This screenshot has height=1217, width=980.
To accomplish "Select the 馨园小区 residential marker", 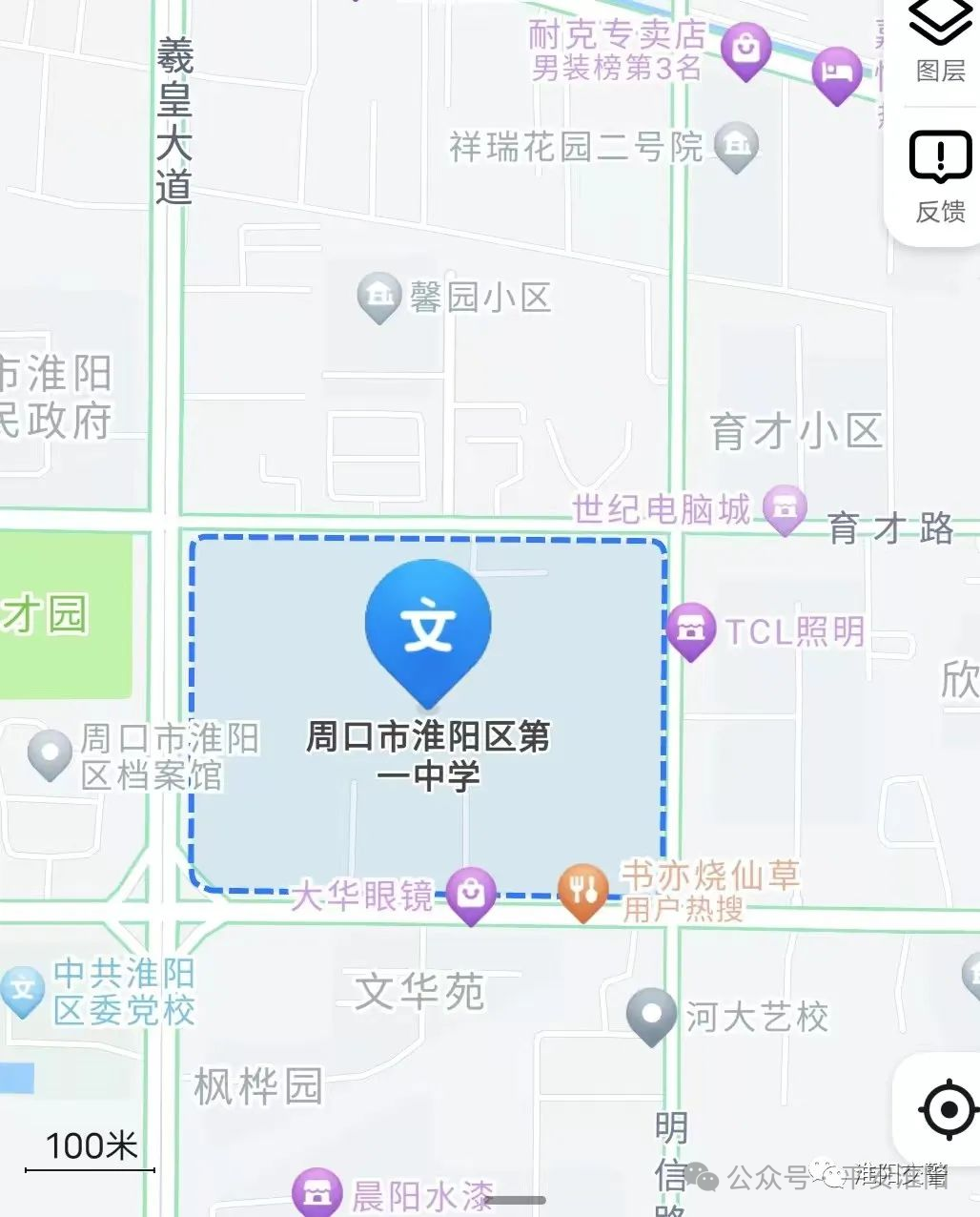I will click(x=378, y=296).
